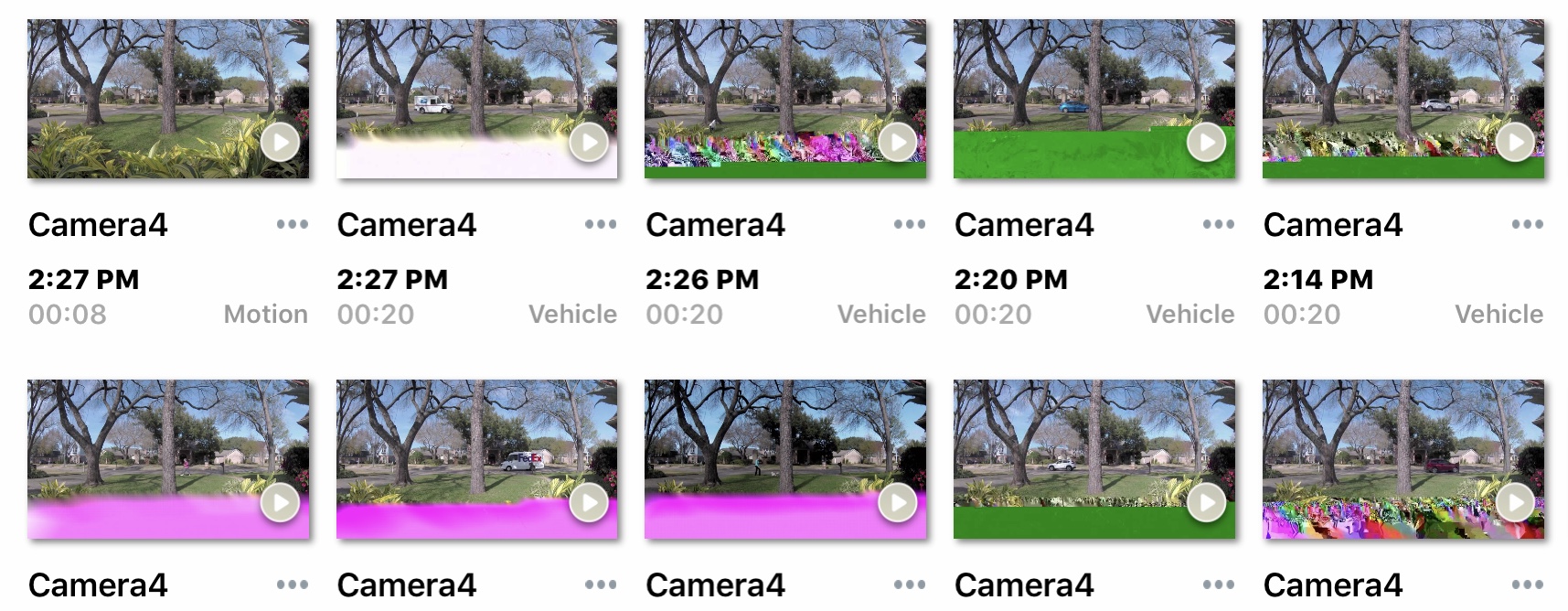Open more options for 2:27 PM Motion clip
This screenshot has height=611, width=1568.
pos(293,224)
